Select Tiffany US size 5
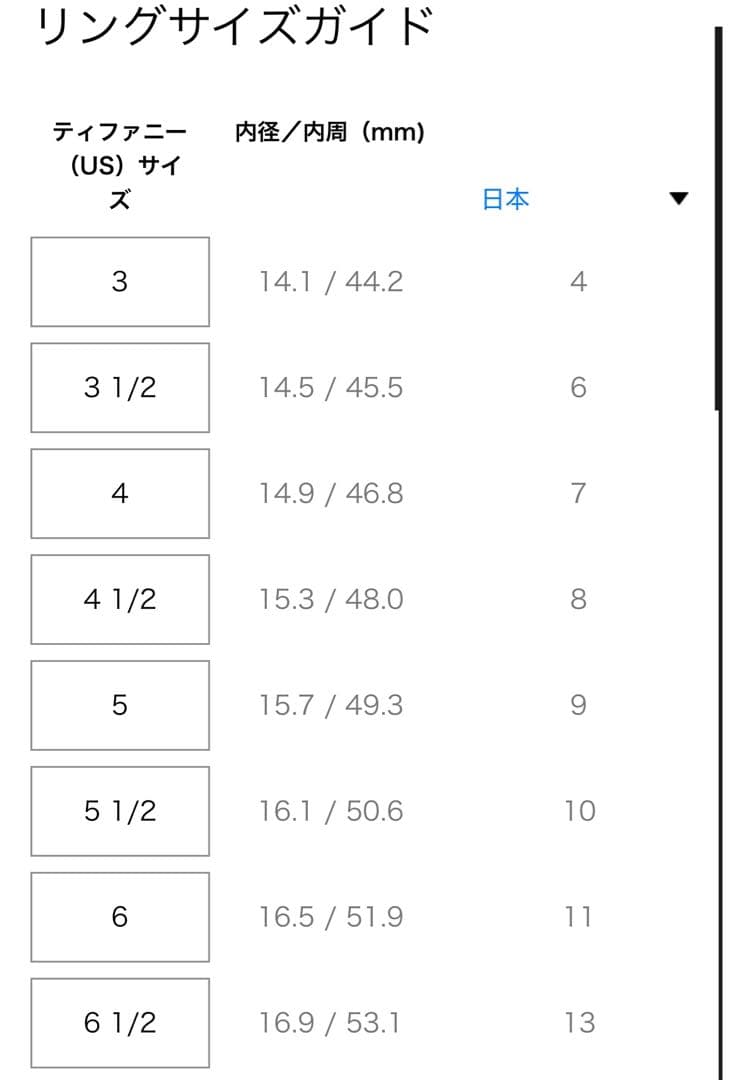This screenshot has height=1080, width=738. click(x=120, y=706)
